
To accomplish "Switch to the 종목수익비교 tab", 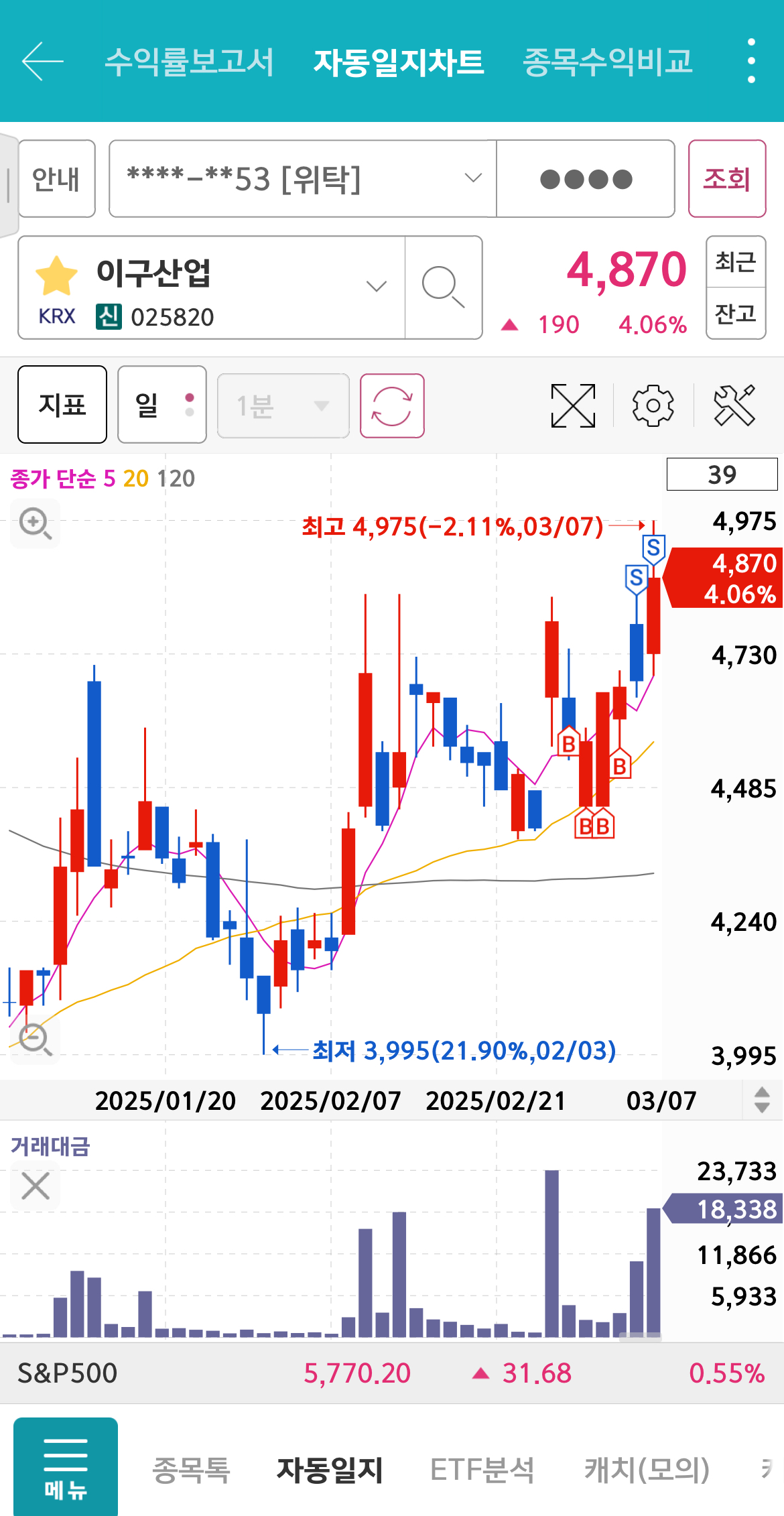I will (607, 62).
